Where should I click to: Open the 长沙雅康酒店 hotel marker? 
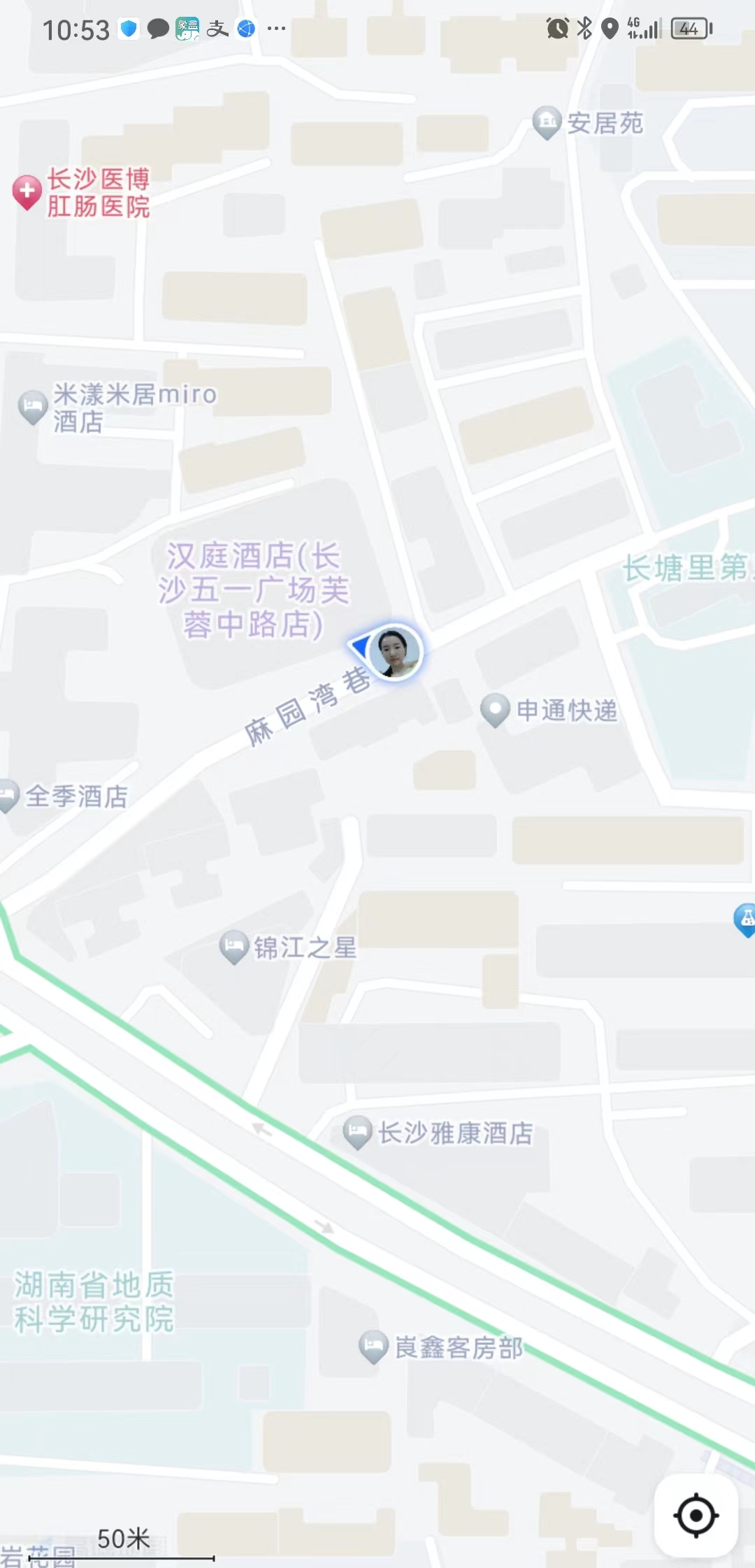pyautogui.click(x=357, y=1132)
